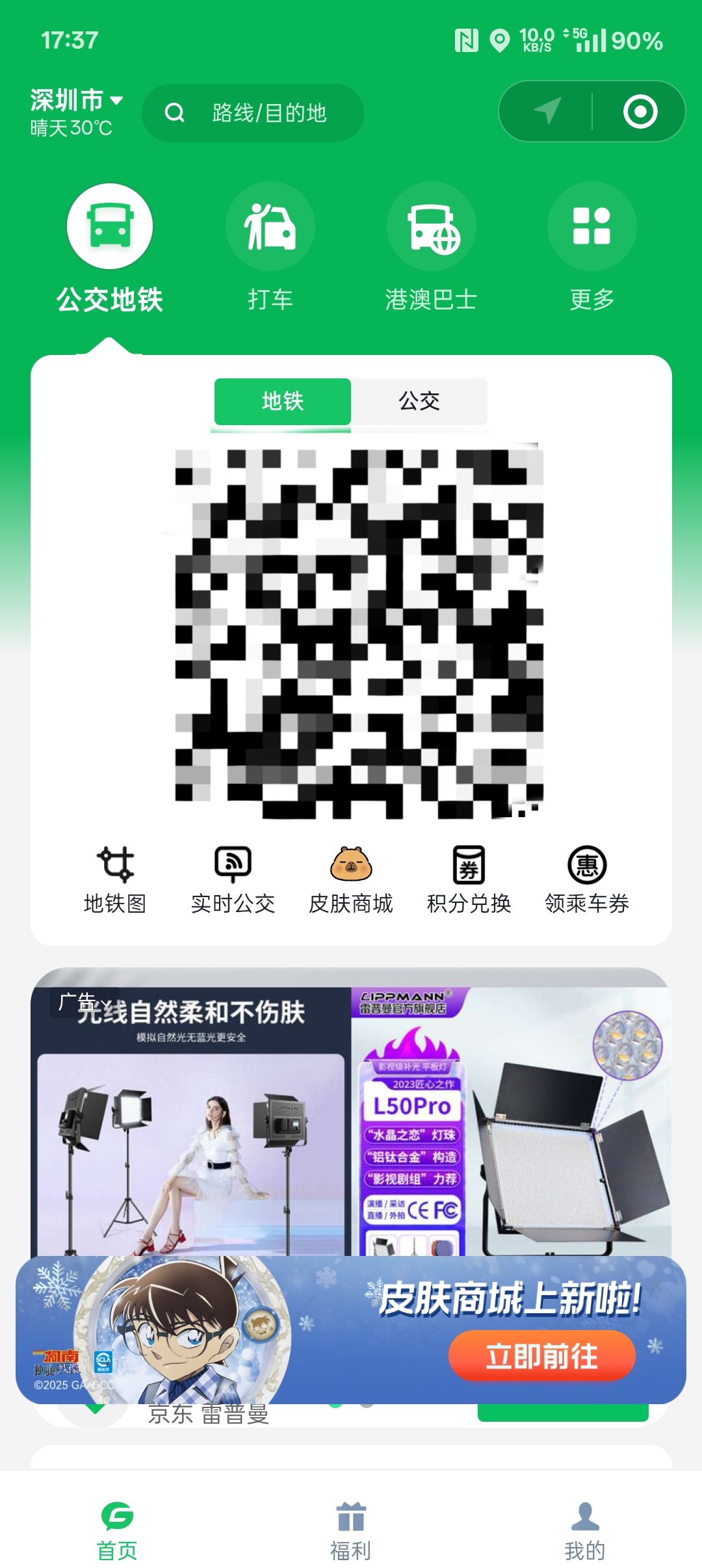Open the 更多 services menu
The image size is (702, 1568).
coord(591,226)
